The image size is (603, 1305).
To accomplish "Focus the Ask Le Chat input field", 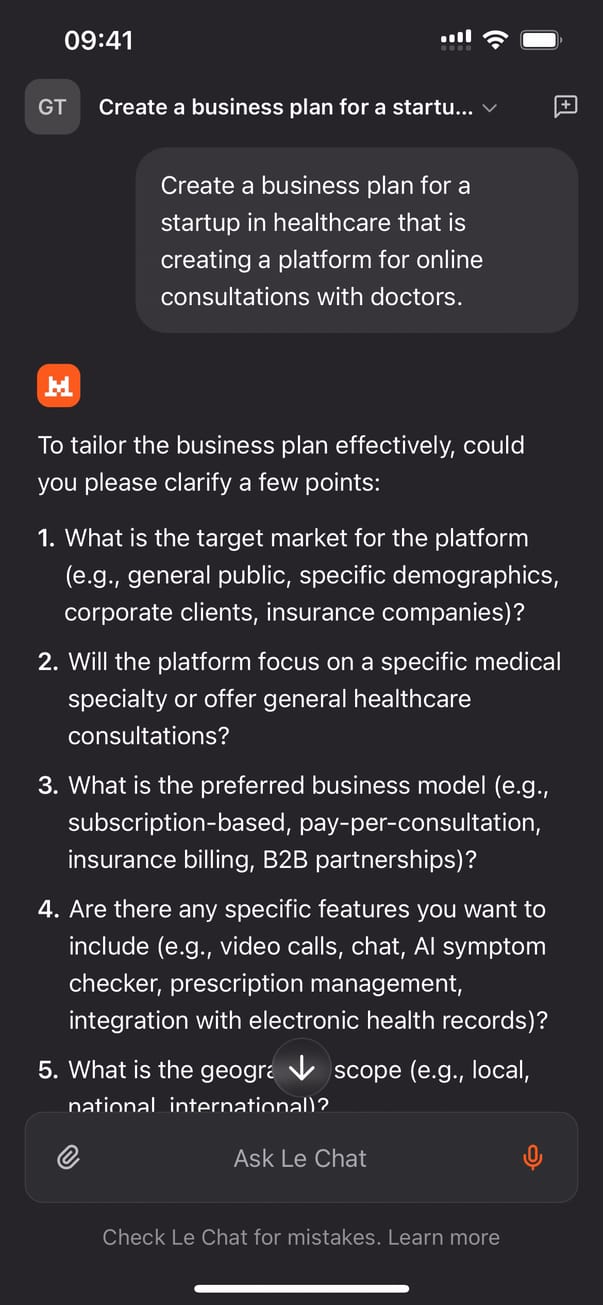I will click(x=300, y=1158).
